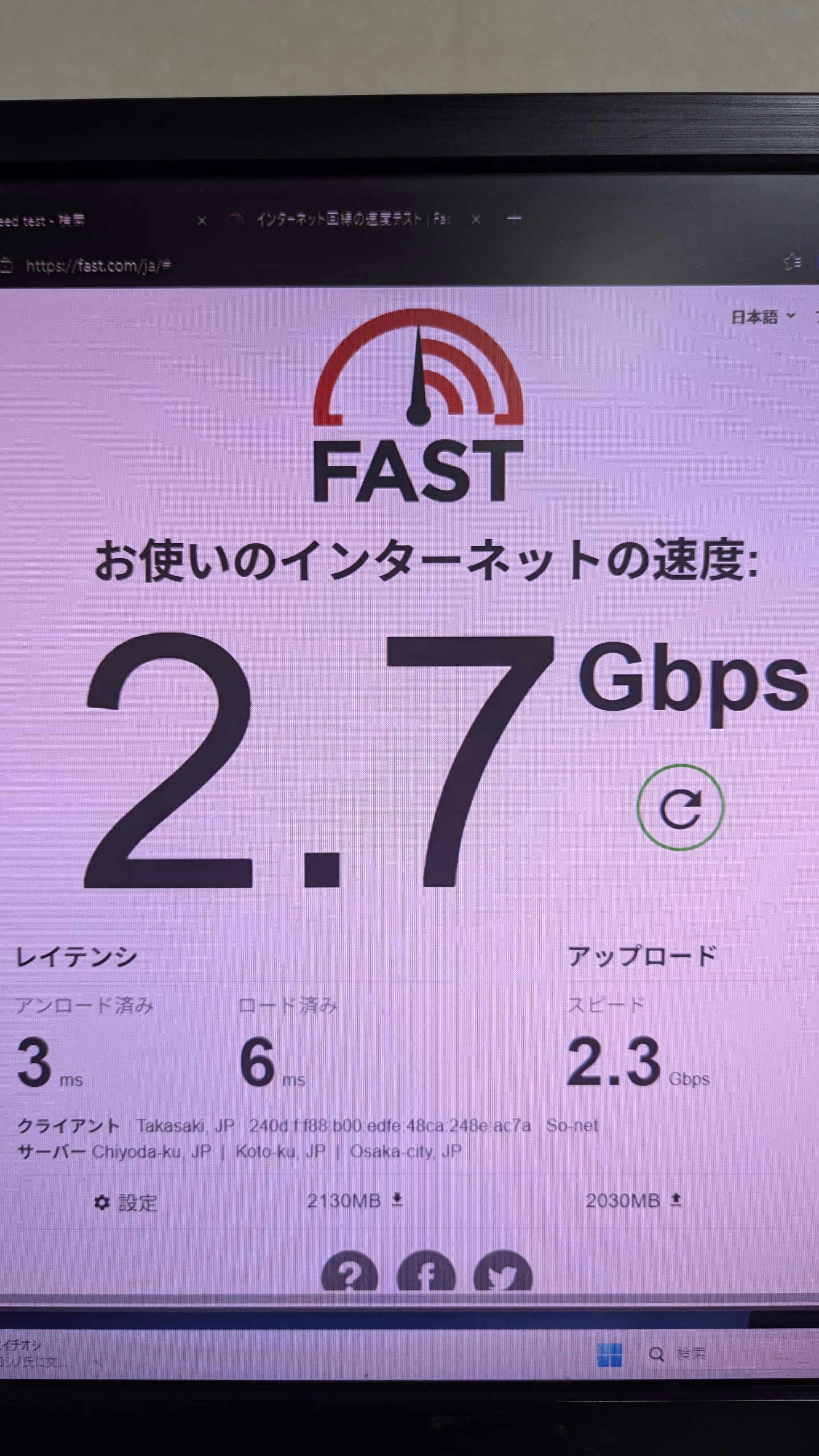Add this page to favorites
Image resolution: width=819 pixels, height=1456 pixels.
[x=792, y=262]
